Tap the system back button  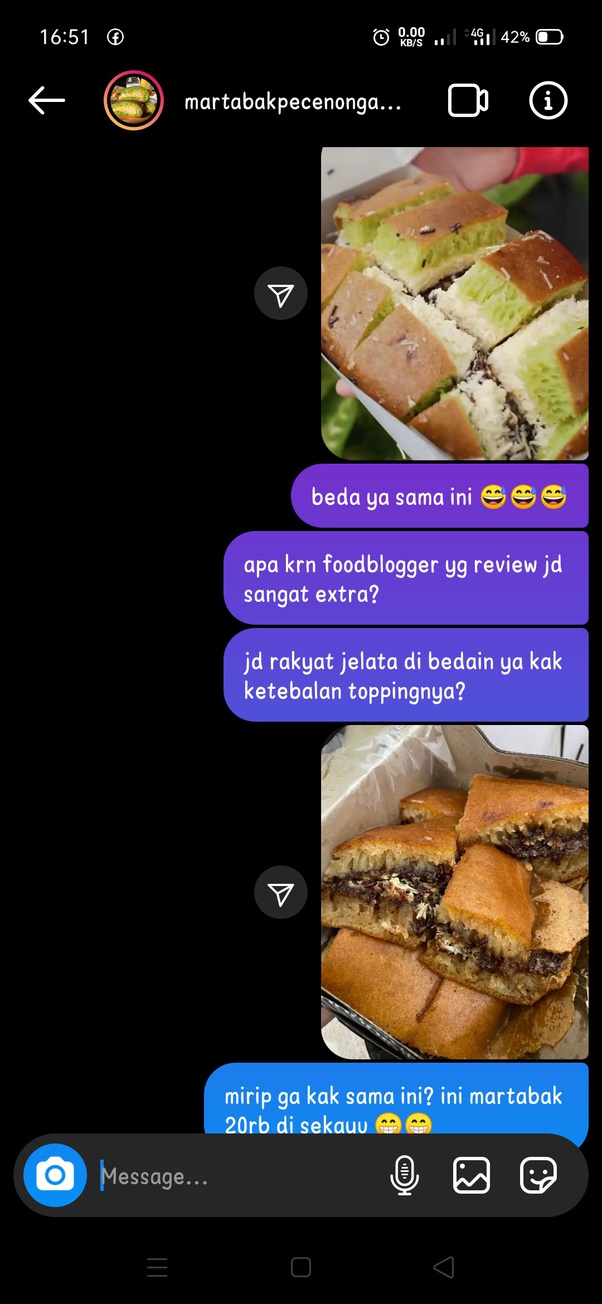point(443,1267)
